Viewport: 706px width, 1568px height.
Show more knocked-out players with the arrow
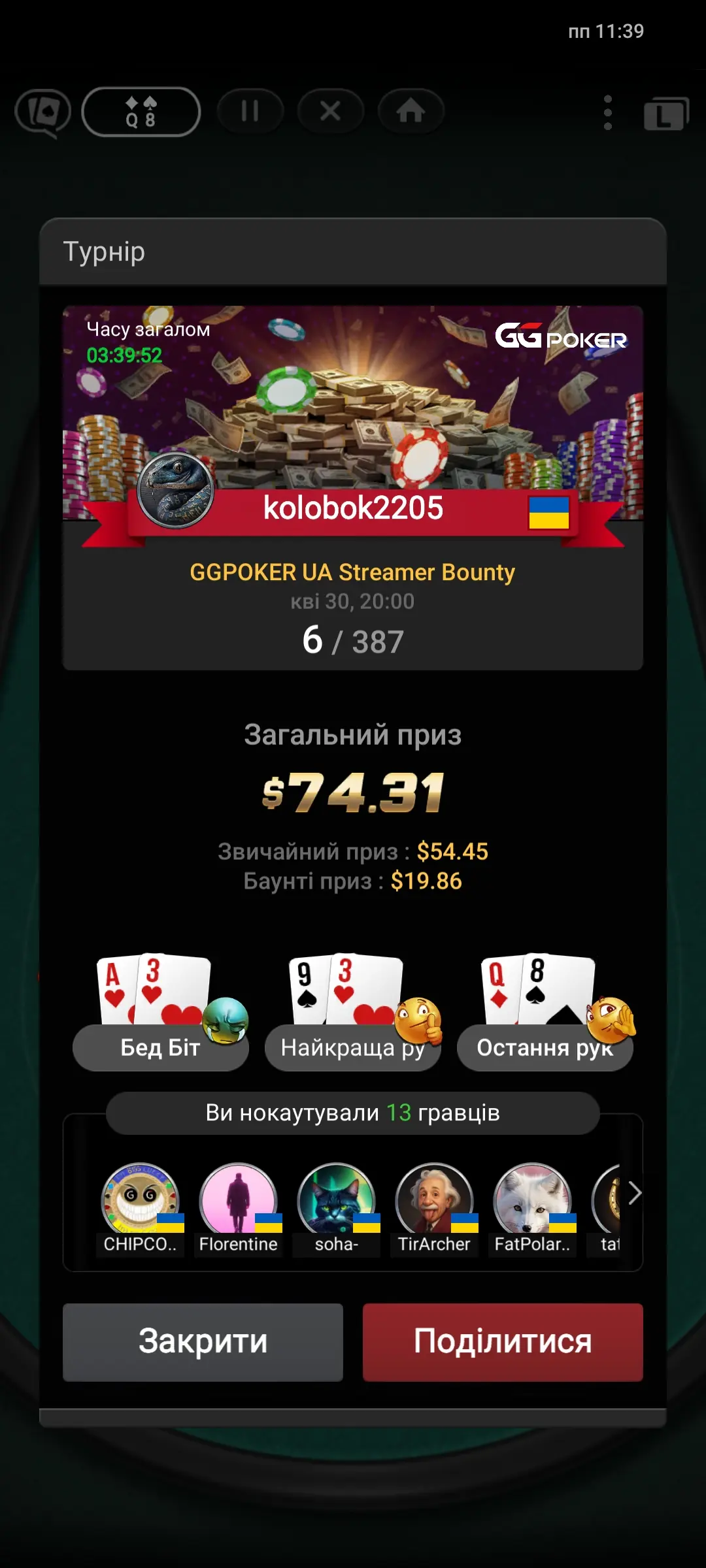[634, 1193]
